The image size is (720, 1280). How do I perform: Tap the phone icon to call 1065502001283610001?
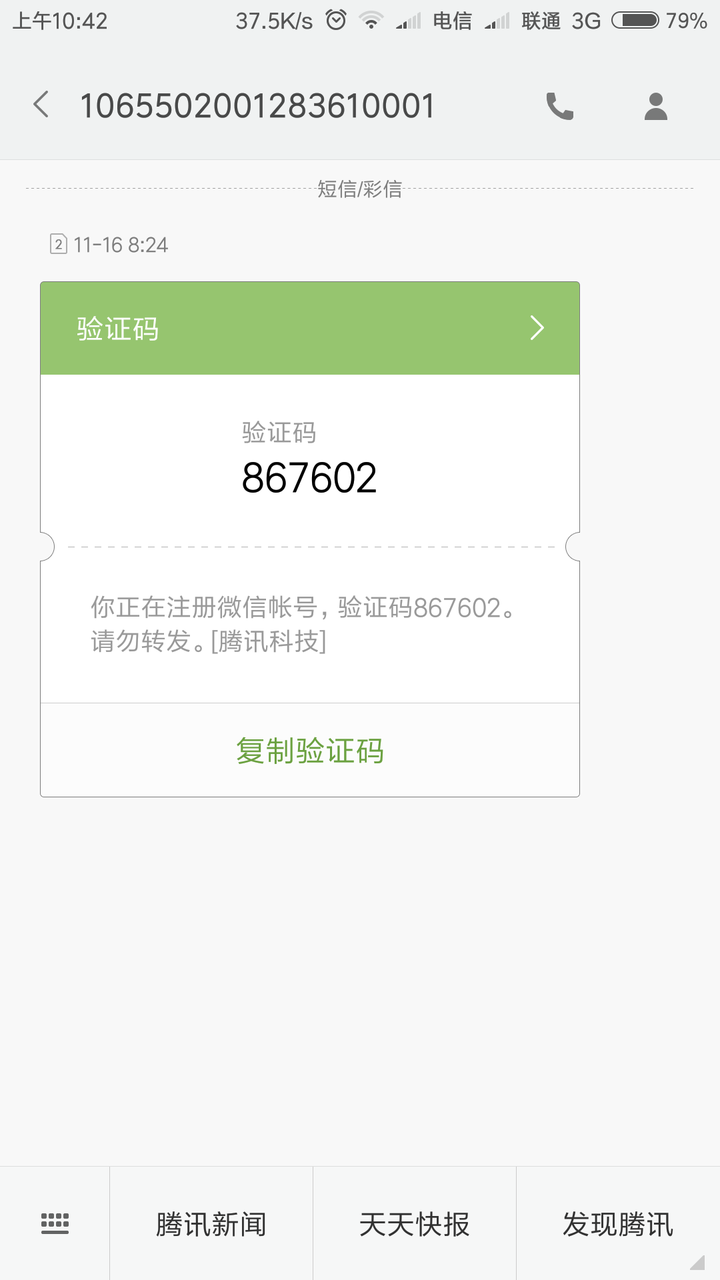[559, 104]
